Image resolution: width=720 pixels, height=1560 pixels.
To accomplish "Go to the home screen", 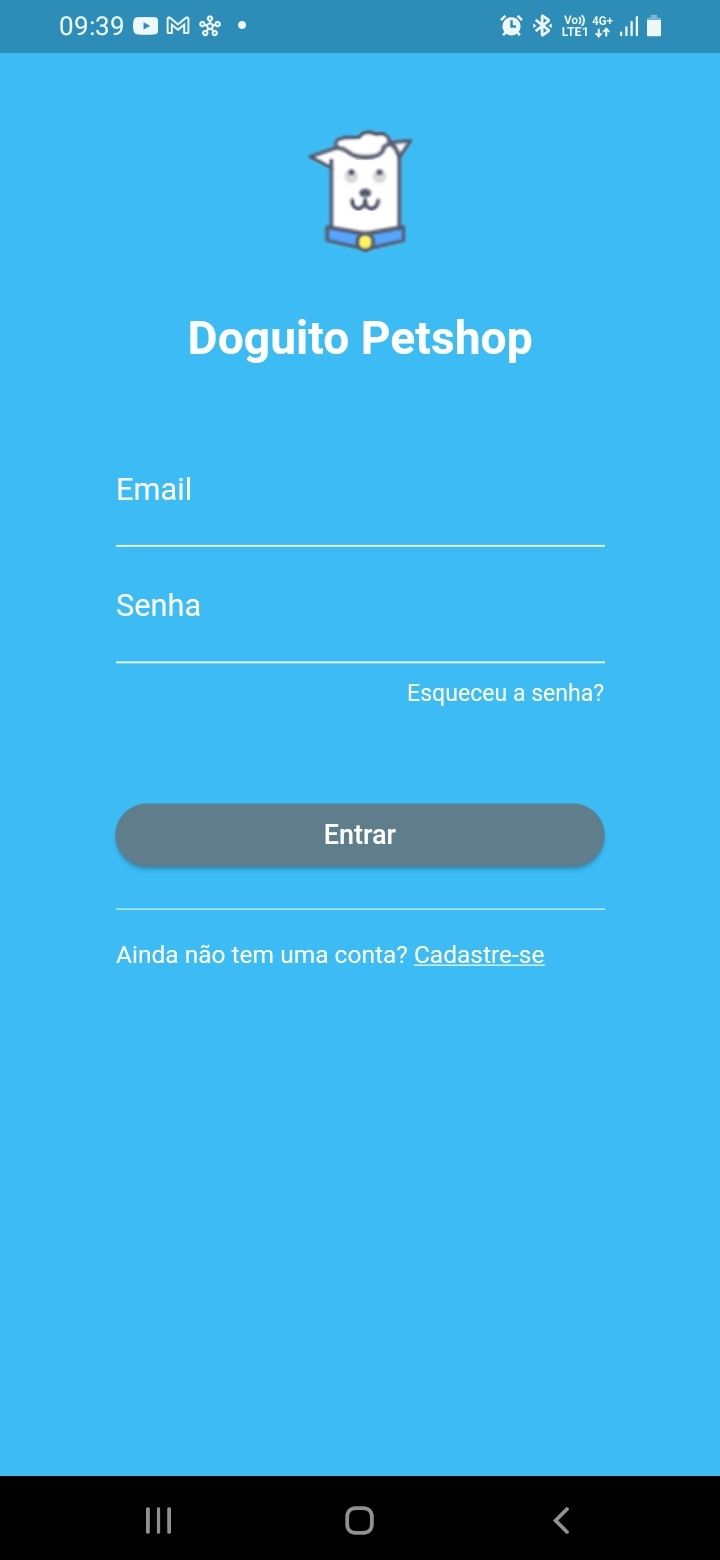I will click(360, 1521).
